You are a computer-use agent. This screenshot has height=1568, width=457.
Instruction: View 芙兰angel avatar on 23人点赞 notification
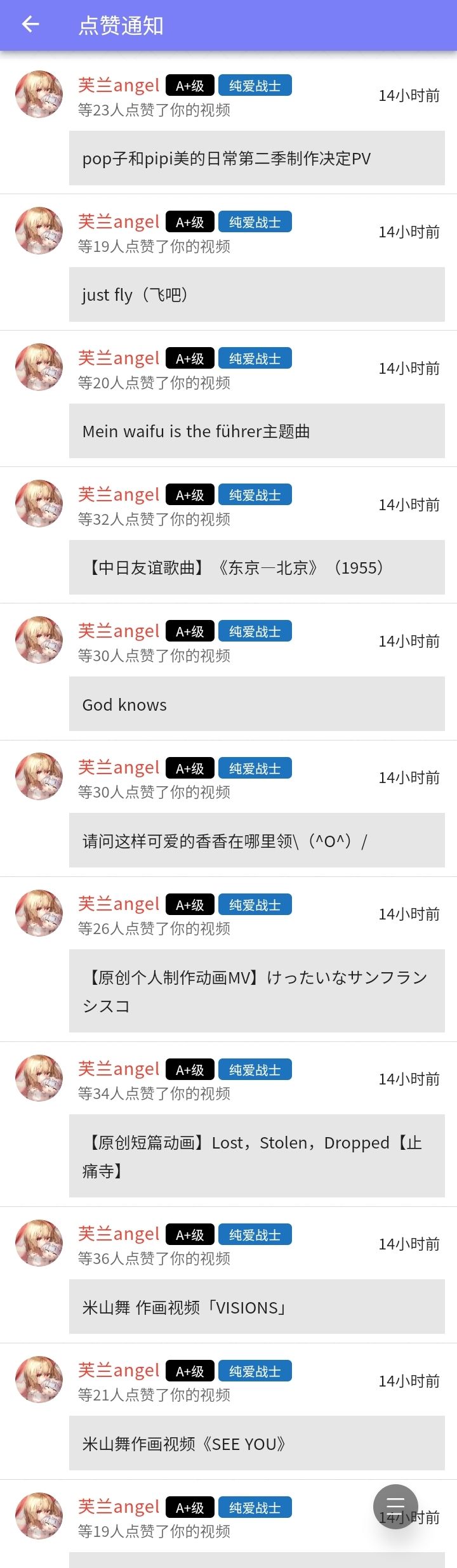point(39,94)
